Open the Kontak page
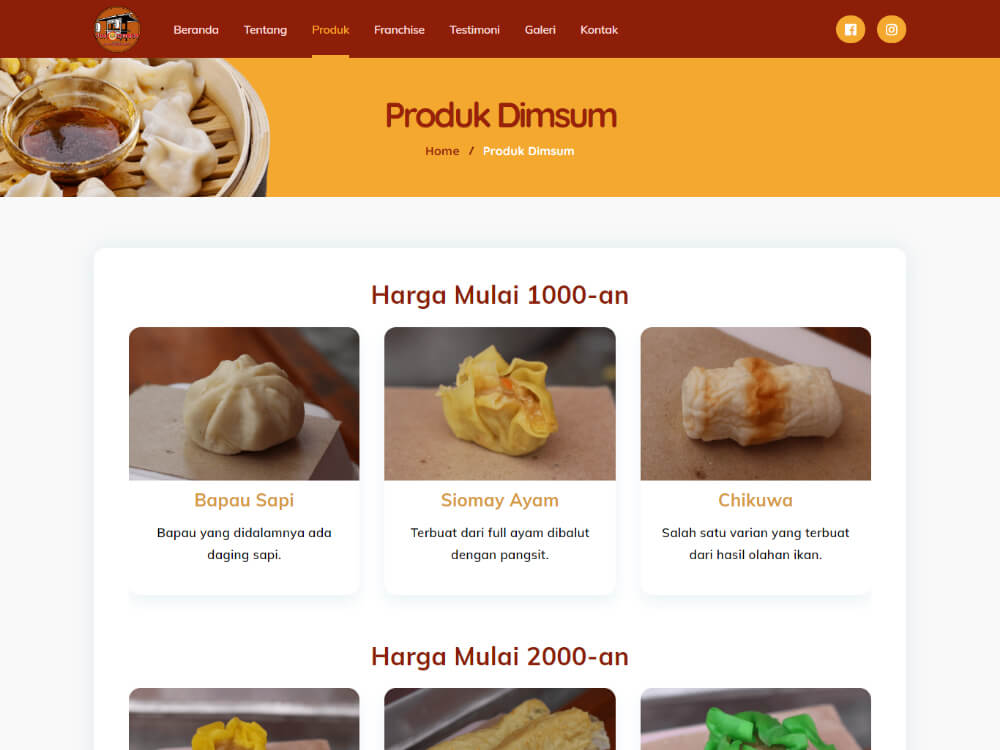The image size is (1000, 750). [599, 30]
